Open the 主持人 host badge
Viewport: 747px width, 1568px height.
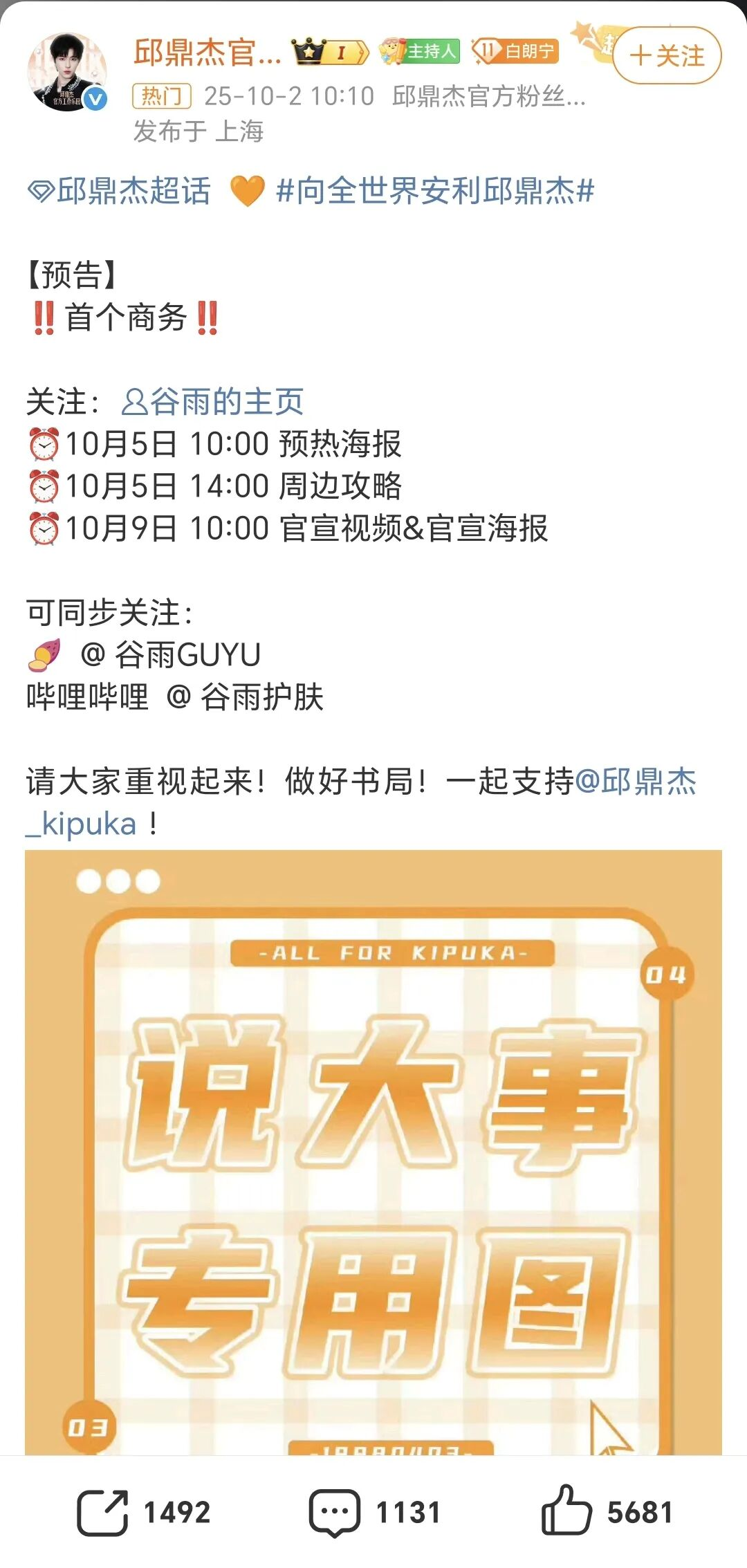click(x=420, y=51)
